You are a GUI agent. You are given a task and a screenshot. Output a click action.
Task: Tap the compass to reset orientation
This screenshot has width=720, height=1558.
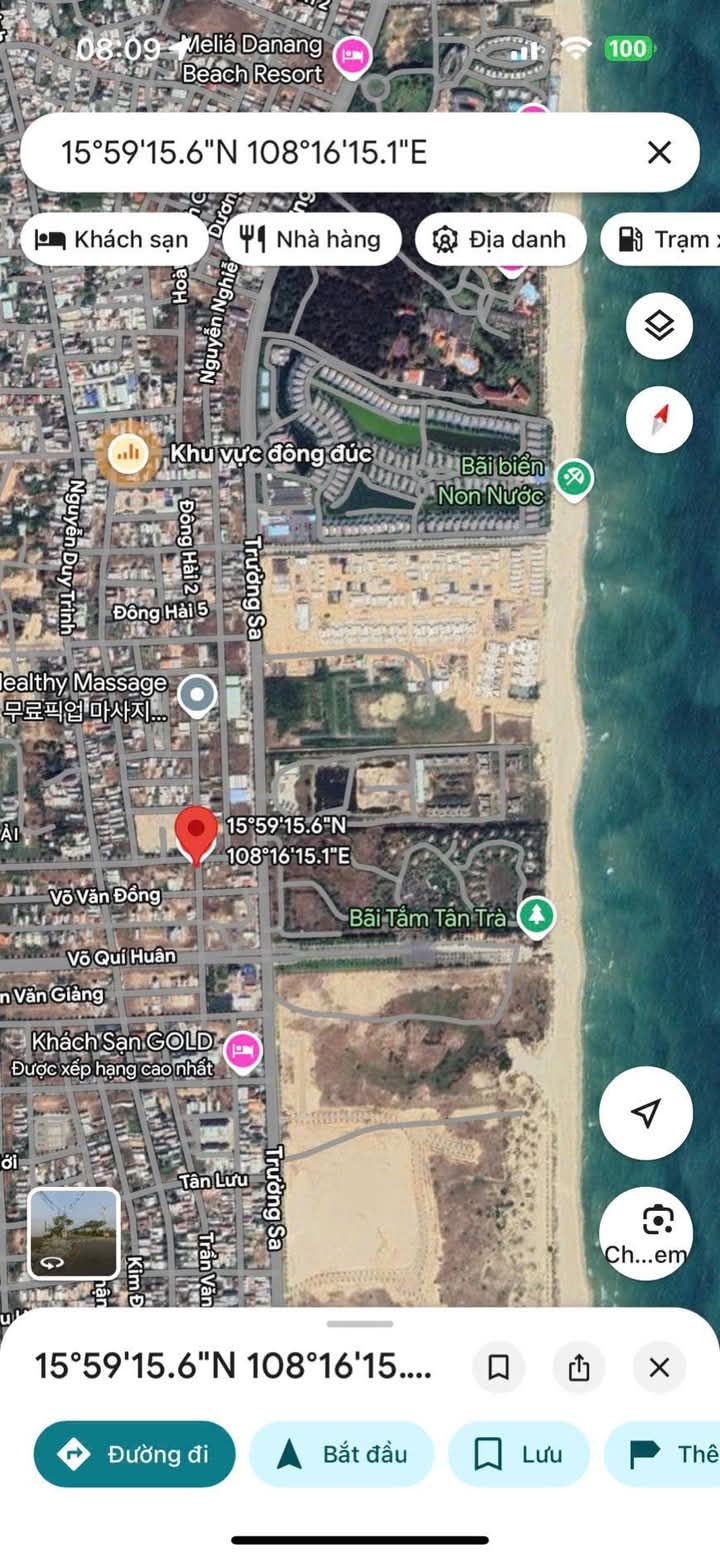(659, 420)
